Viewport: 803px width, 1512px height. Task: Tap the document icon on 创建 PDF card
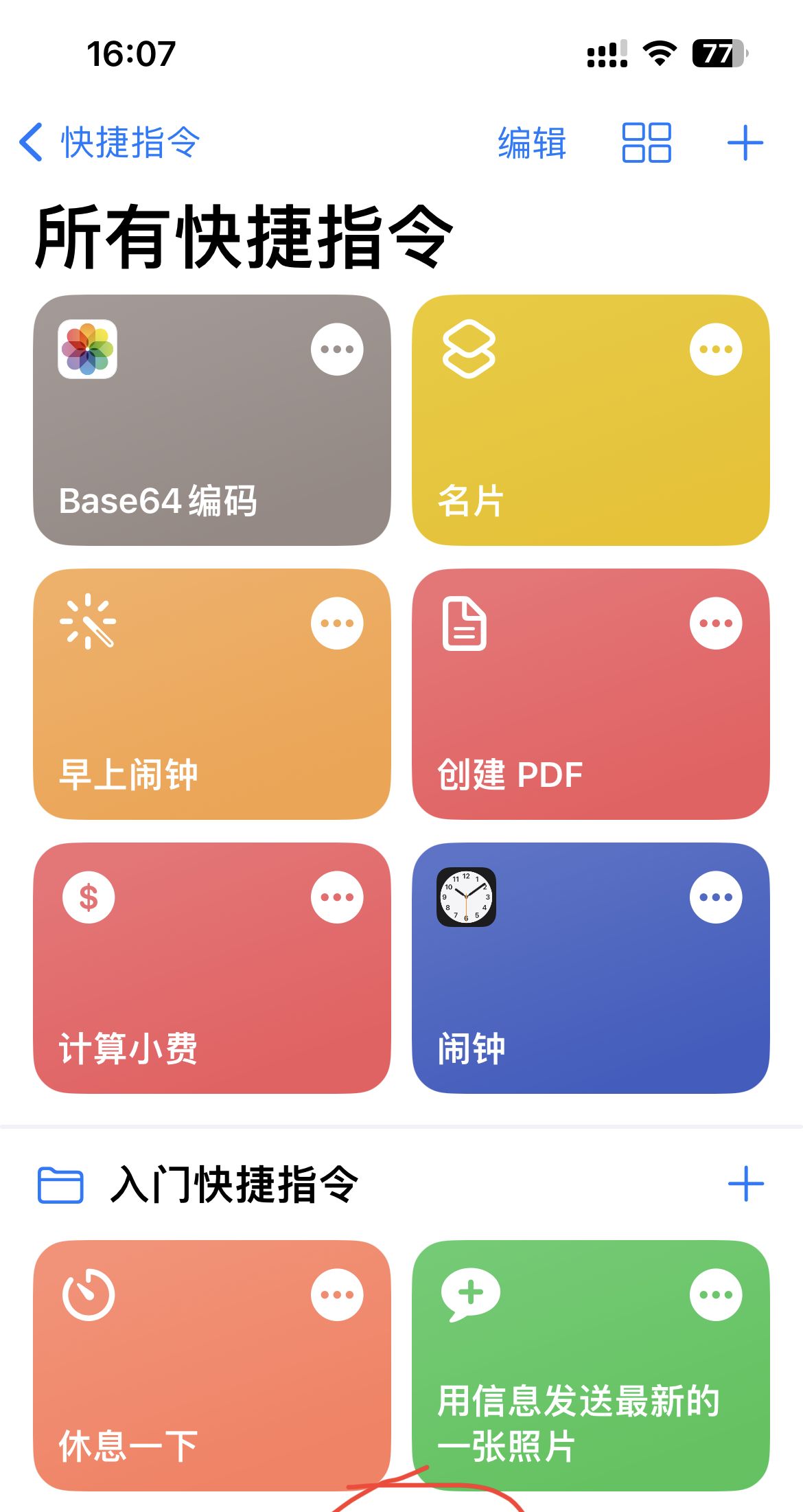click(x=465, y=622)
